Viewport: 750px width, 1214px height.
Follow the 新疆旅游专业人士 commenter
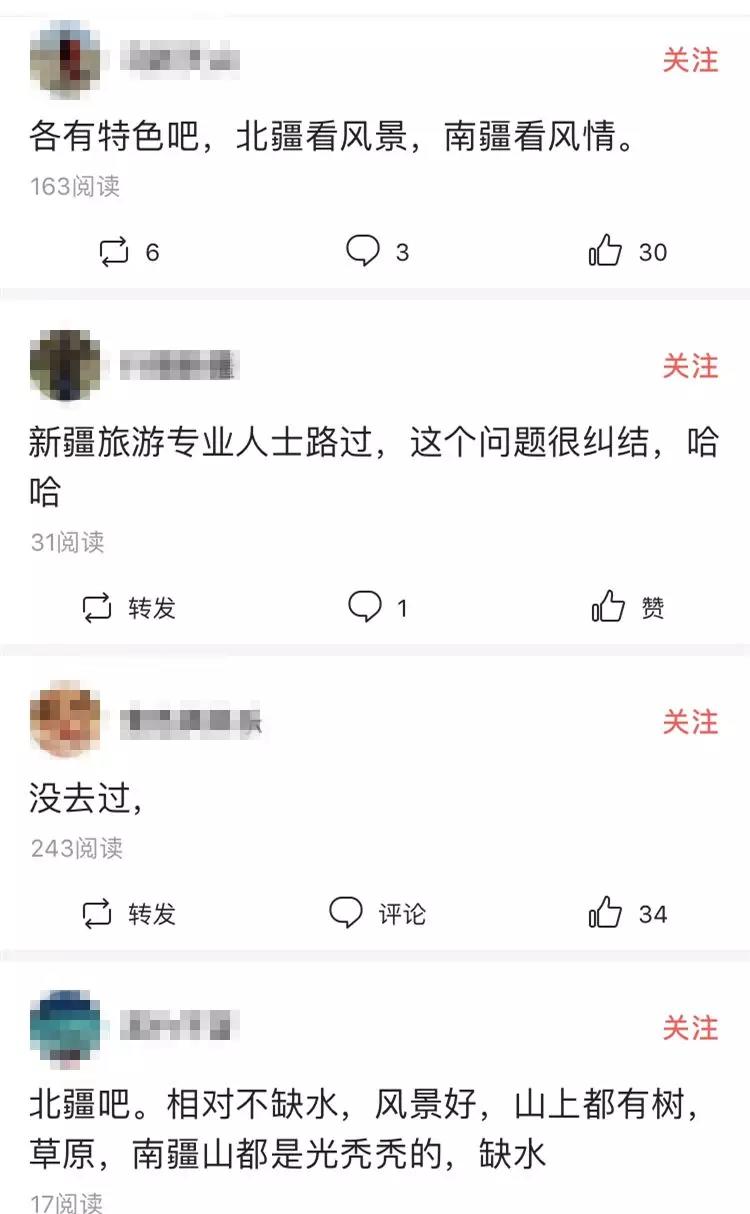(690, 366)
